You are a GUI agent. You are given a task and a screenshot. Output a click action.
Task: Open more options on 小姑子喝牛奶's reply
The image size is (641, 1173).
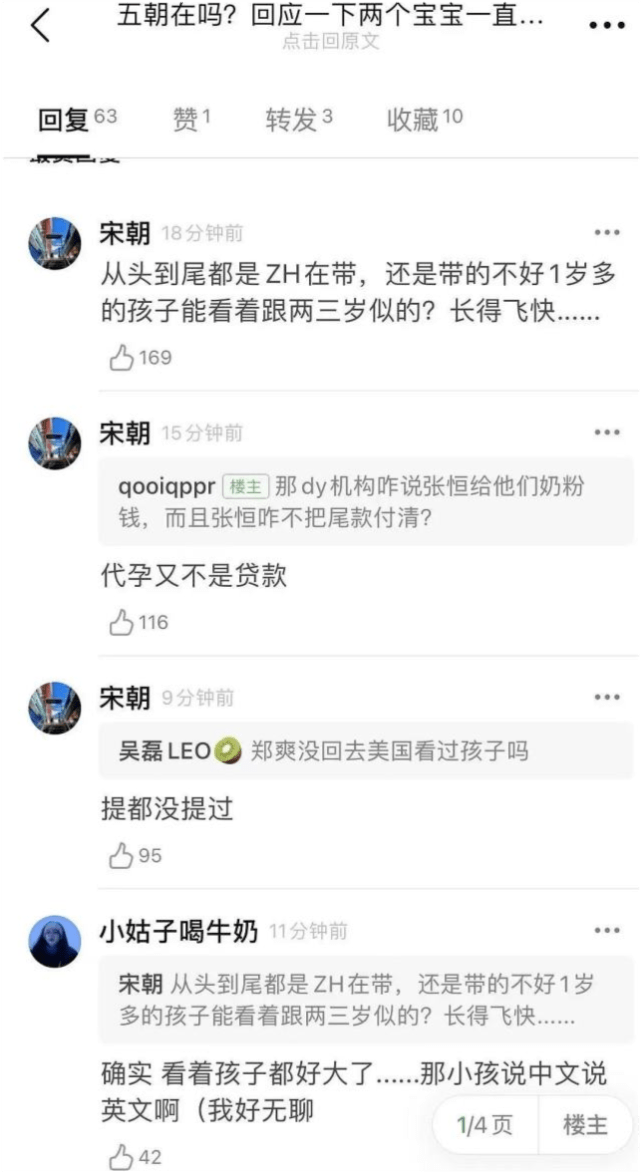pos(607,931)
